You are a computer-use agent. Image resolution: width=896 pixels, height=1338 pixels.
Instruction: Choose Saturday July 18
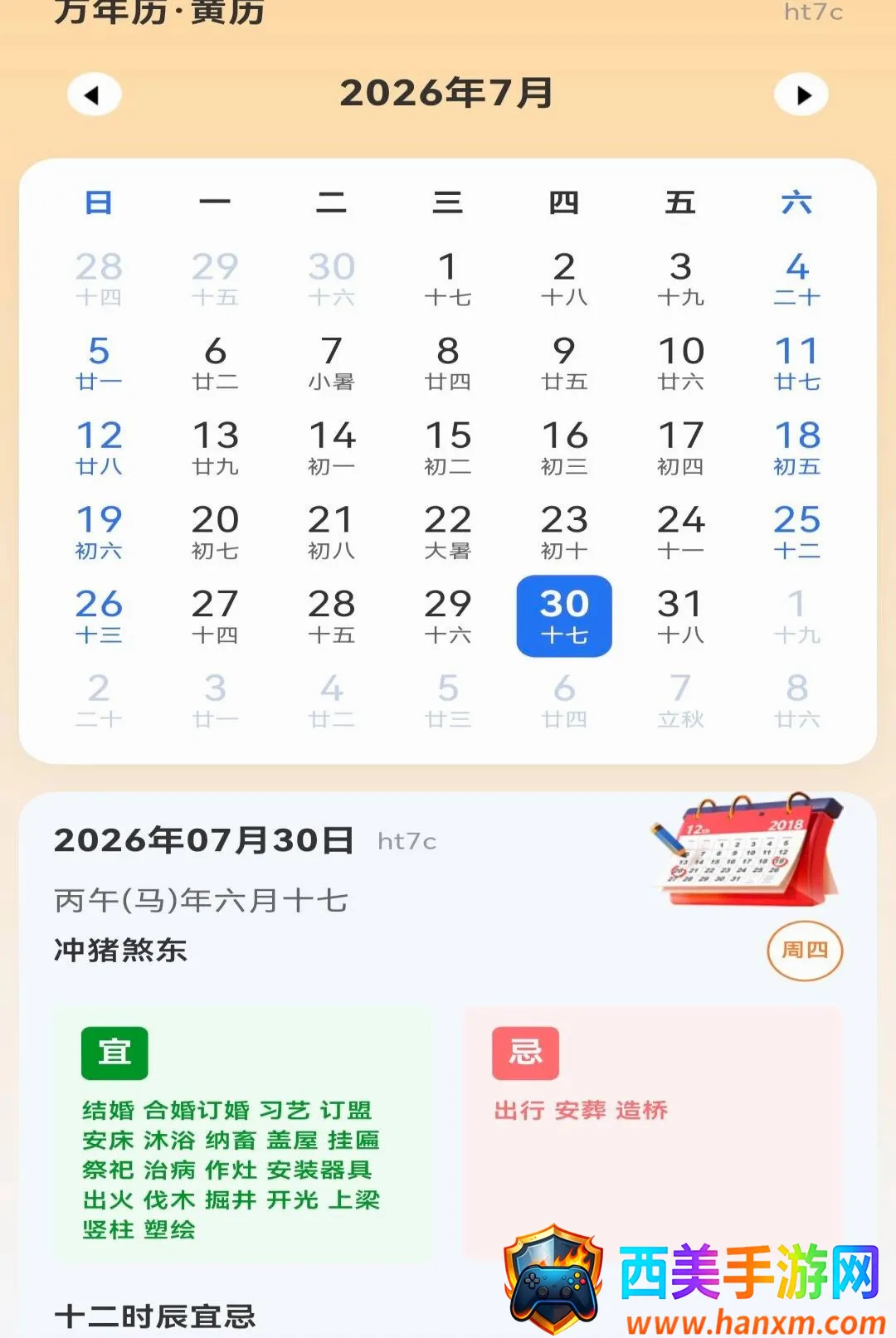(797, 449)
